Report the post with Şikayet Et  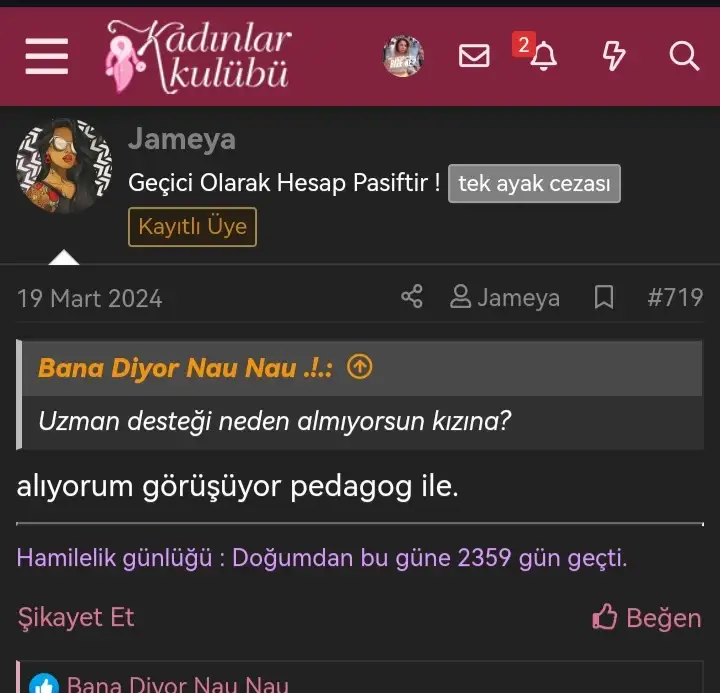(x=76, y=617)
